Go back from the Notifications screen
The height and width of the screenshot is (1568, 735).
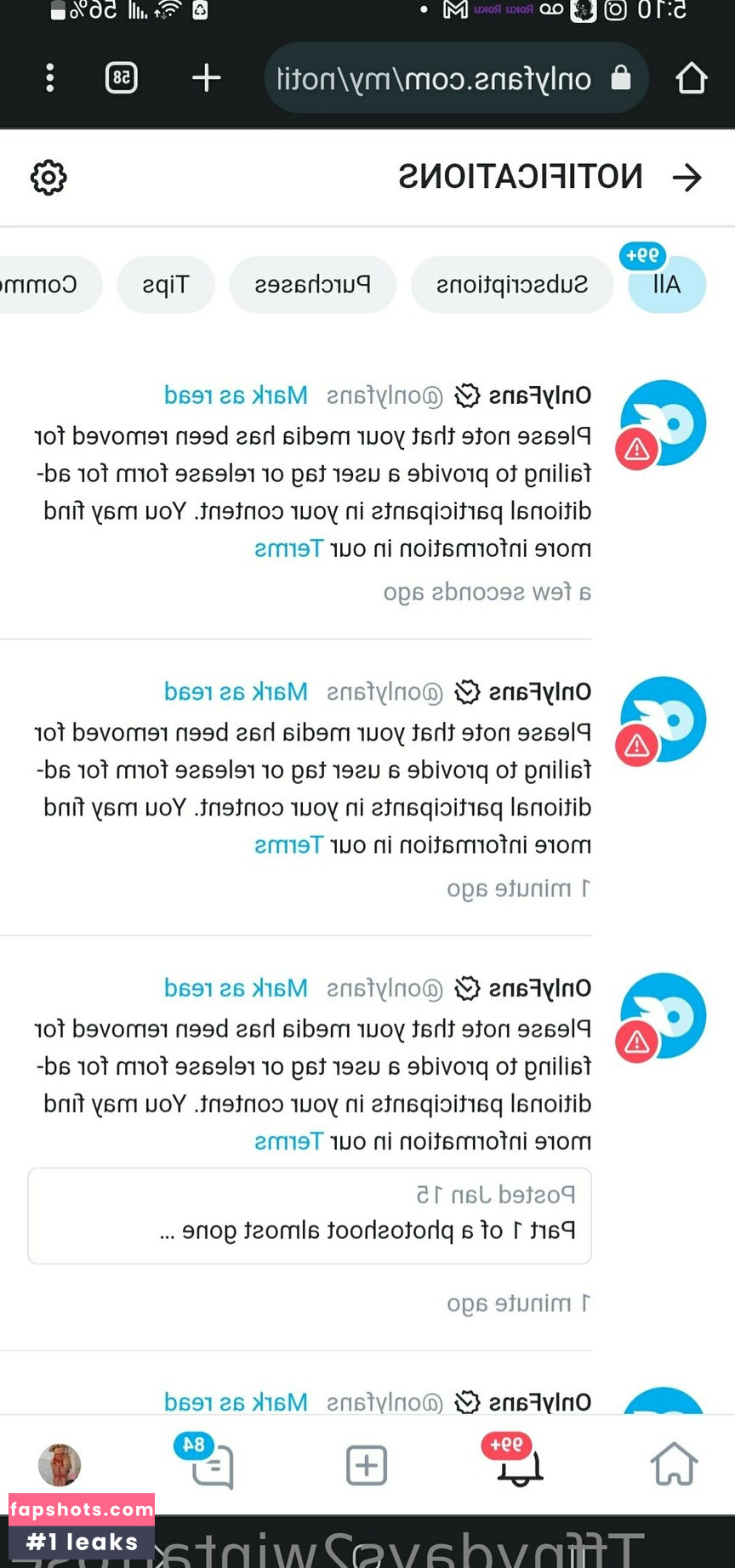(x=687, y=177)
